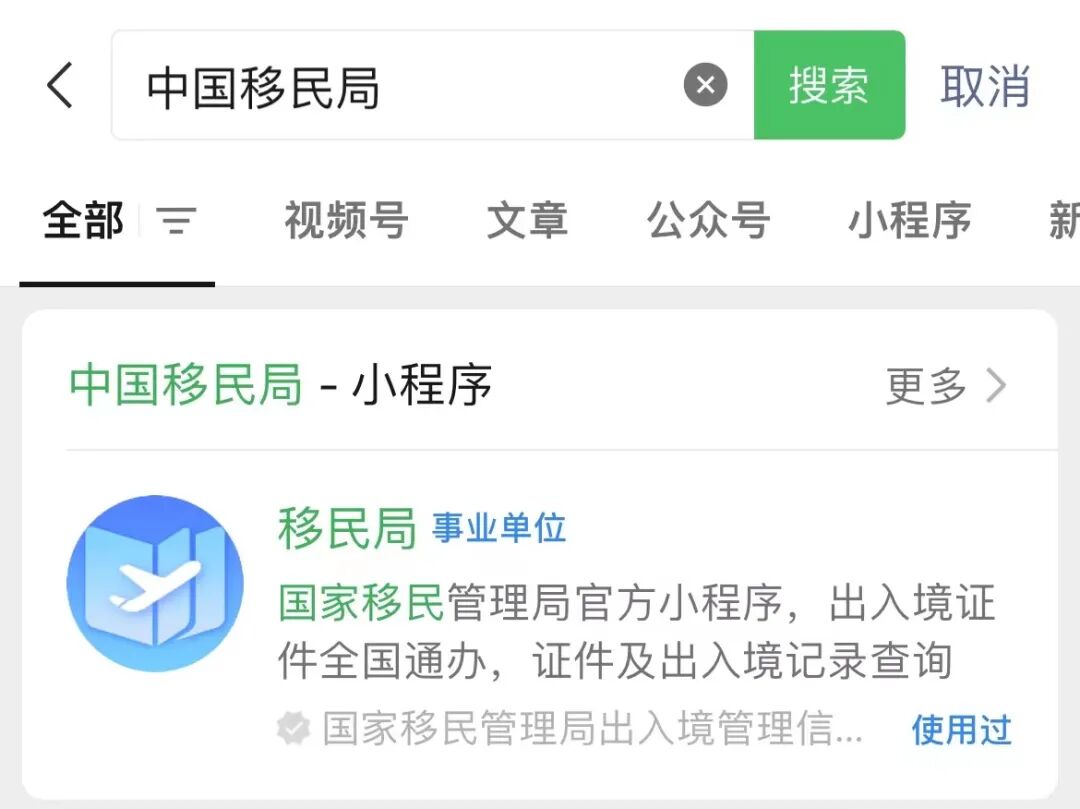Go back using the arrow icon

point(60,86)
